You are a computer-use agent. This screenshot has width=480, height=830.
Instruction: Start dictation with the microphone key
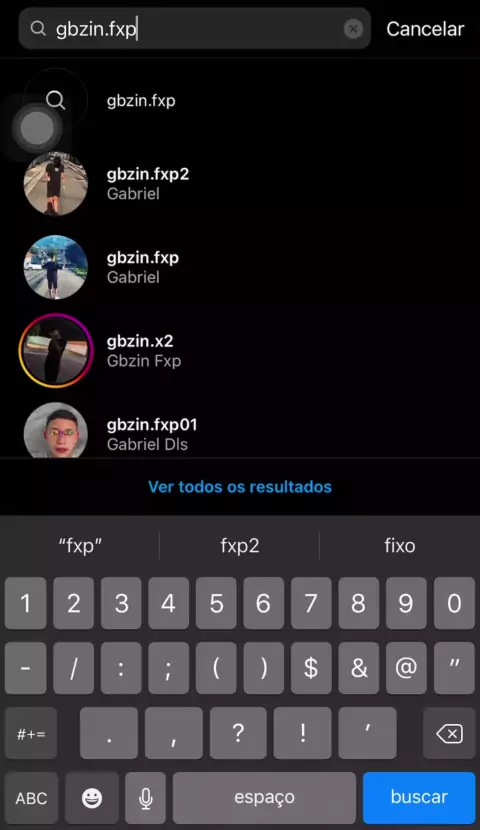point(146,797)
